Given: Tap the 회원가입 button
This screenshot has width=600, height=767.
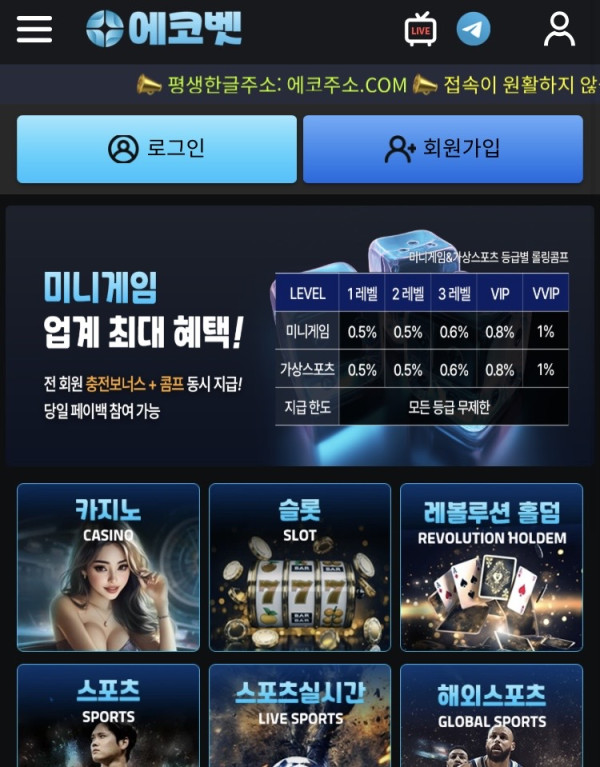Looking at the screenshot, I should pyautogui.click(x=443, y=149).
